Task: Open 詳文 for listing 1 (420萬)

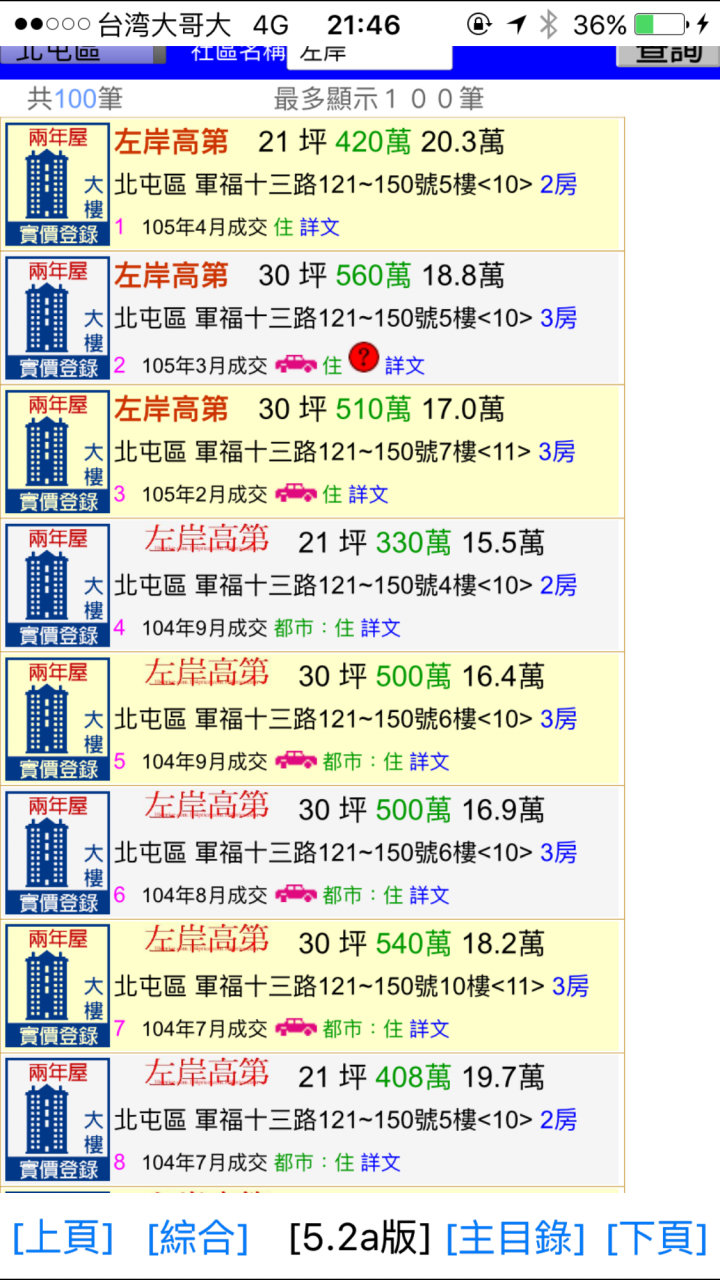Action: (x=320, y=227)
